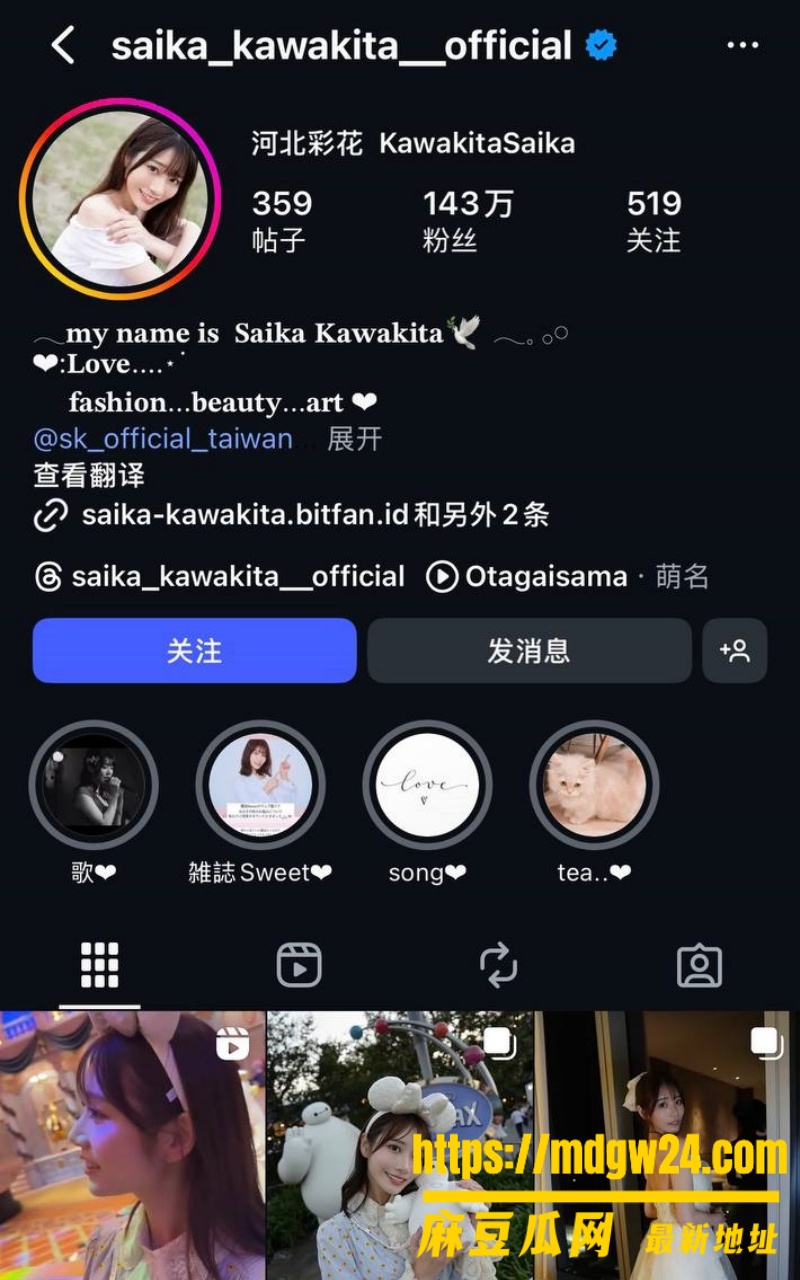Image resolution: width=800 pixels, height=1280 pixels.
Task: Switch to the reposts tab
Action: pyautogui.click(x=499, y=966)
